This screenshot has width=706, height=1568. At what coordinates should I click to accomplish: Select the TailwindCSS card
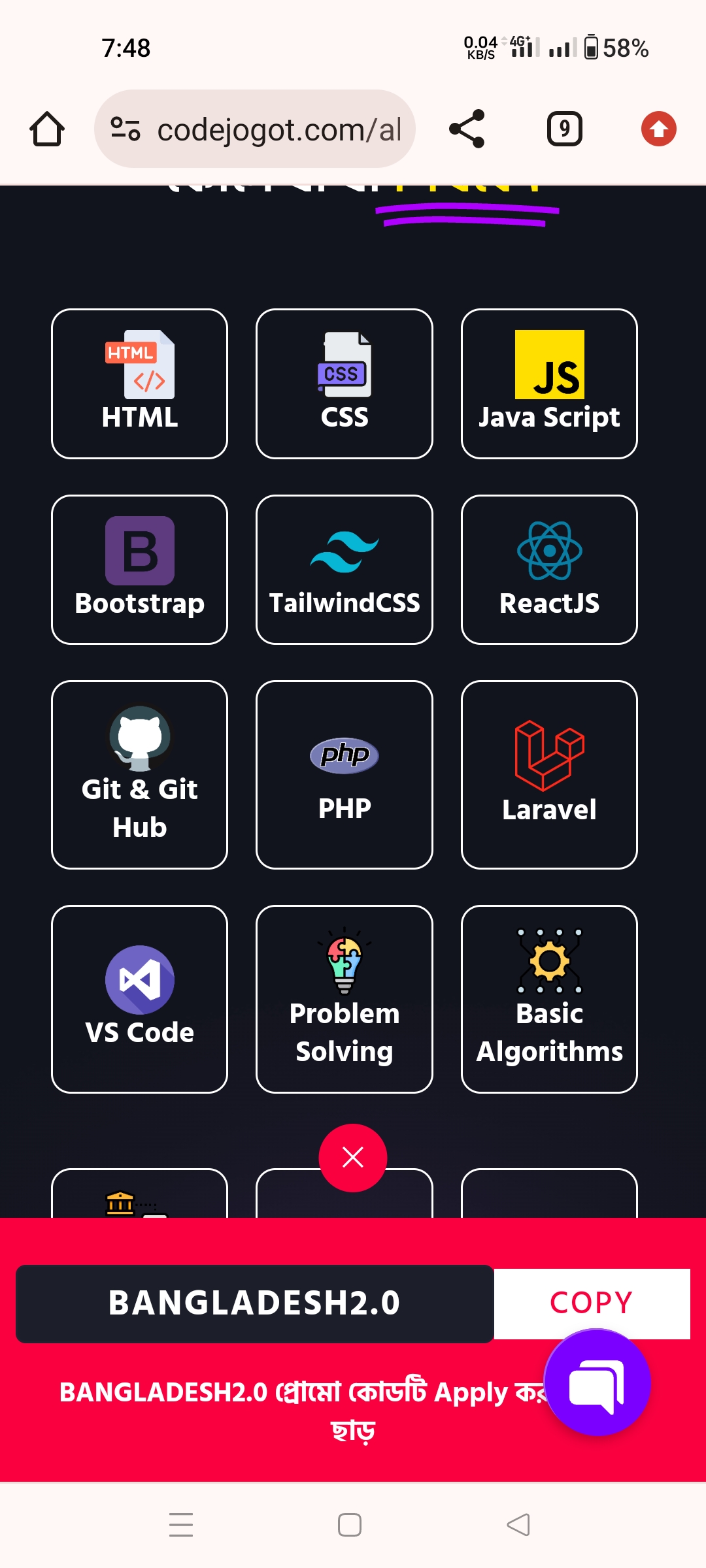pyautogui.click(x=345, y=570)
